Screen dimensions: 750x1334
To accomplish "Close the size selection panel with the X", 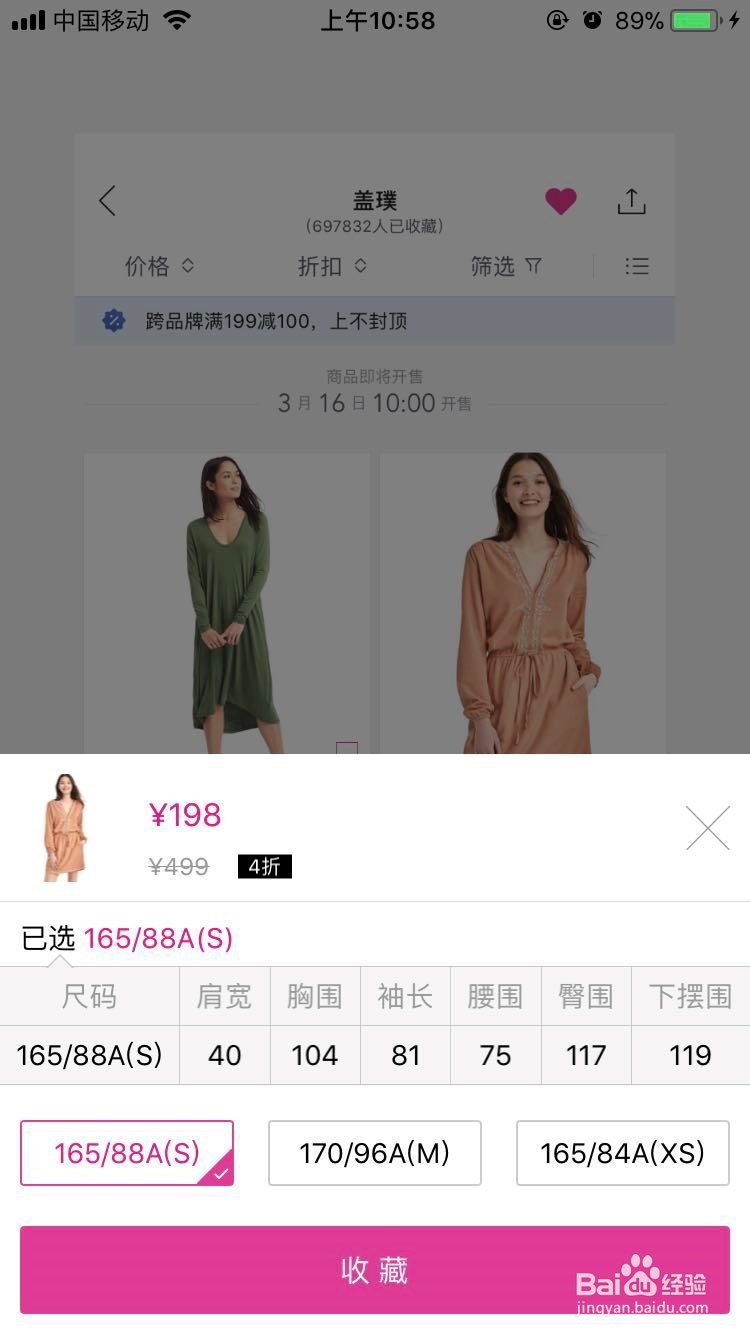I will click(708, 828).
